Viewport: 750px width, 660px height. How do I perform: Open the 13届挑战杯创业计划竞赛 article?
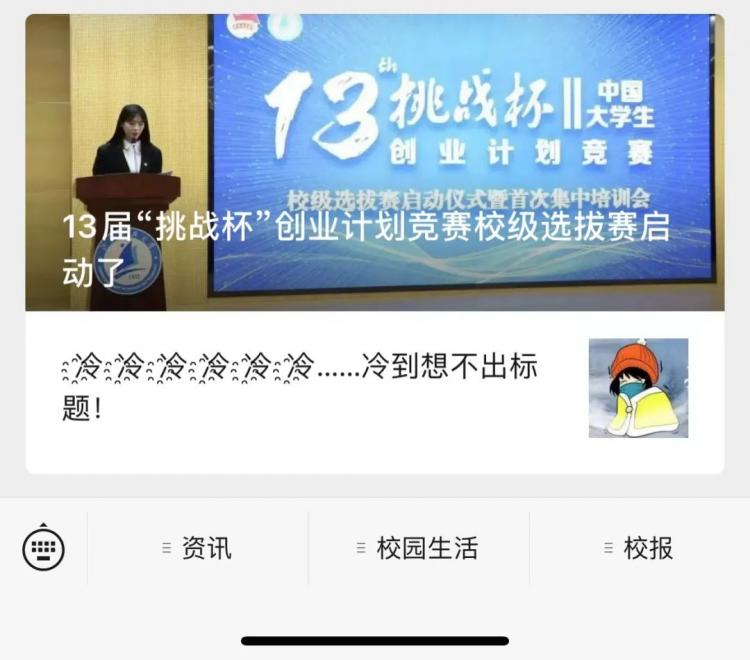[374, 165]
